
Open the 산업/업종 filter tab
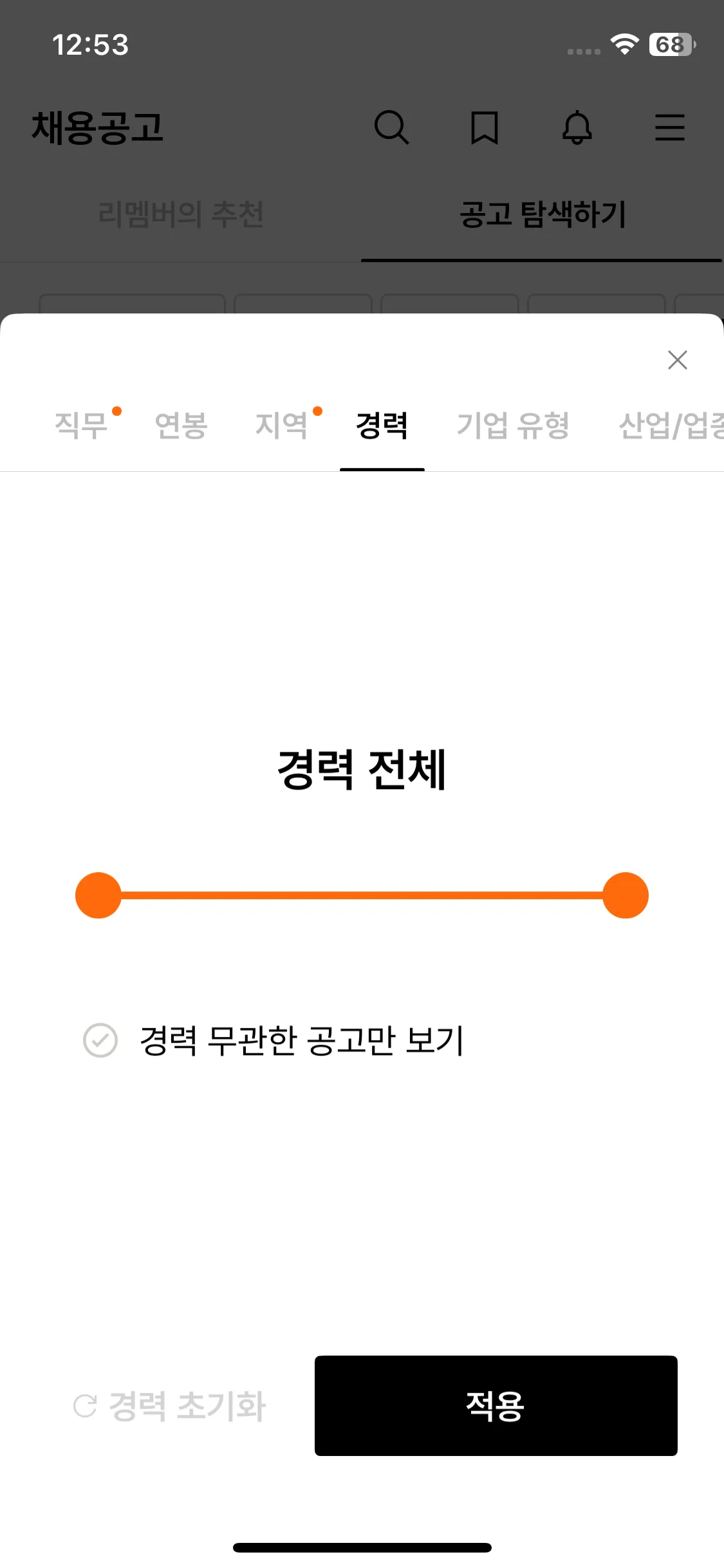(x=669, y=425)
